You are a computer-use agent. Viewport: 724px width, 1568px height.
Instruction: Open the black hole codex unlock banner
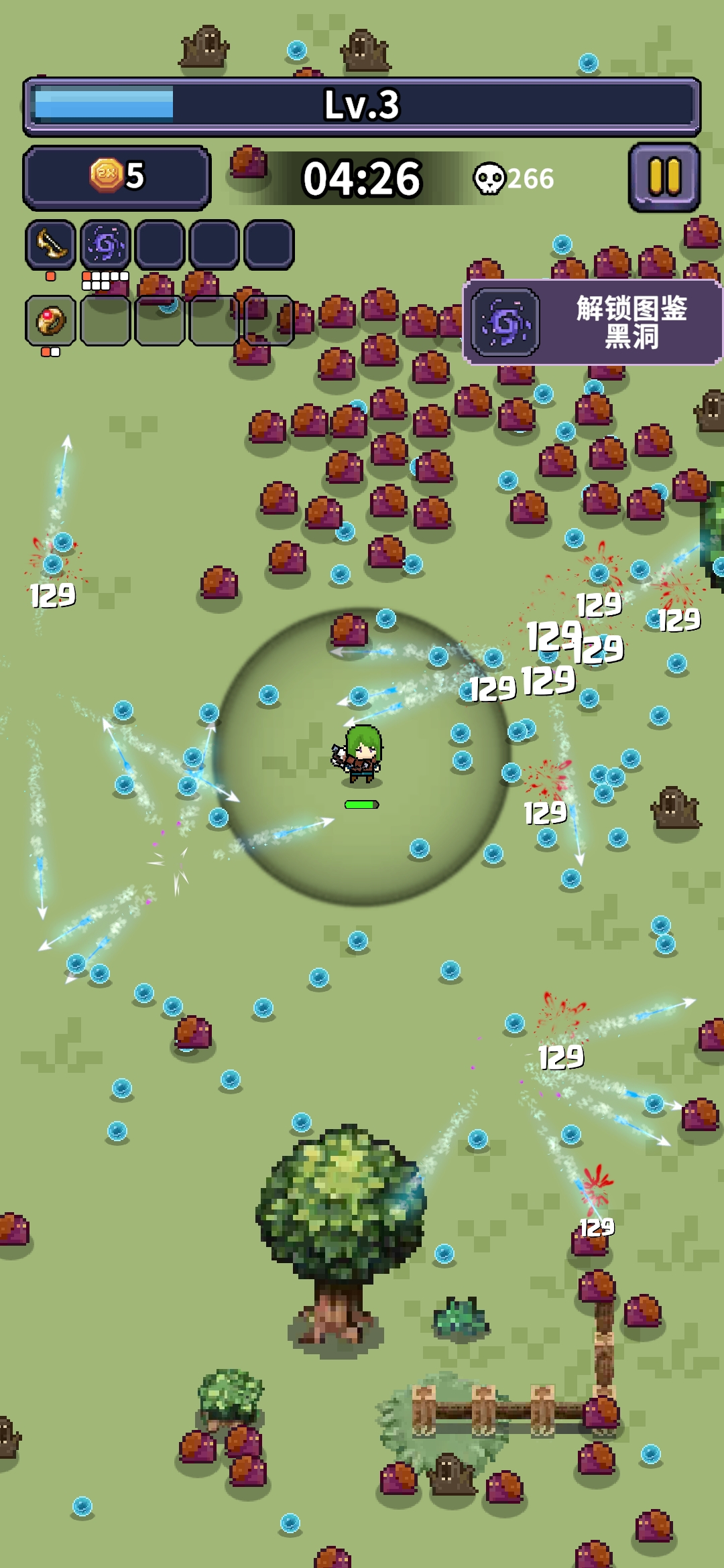click(592, 323)
